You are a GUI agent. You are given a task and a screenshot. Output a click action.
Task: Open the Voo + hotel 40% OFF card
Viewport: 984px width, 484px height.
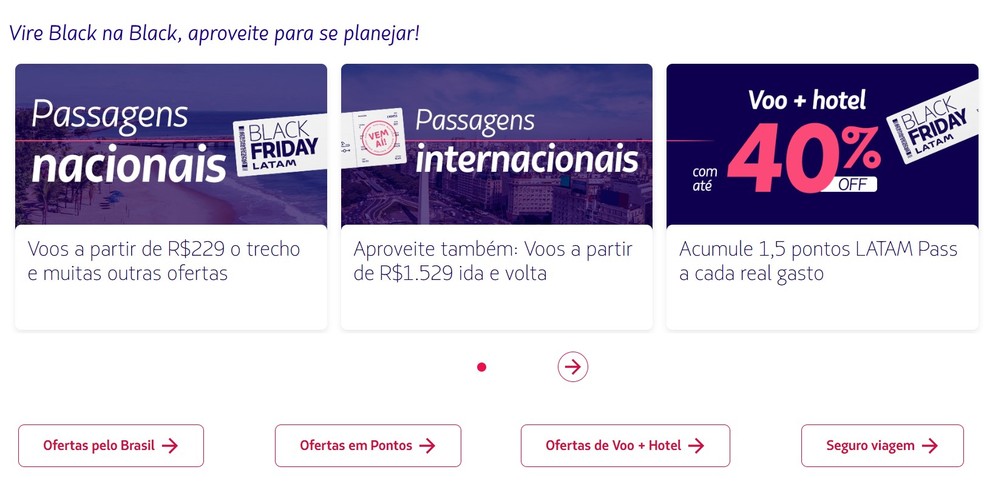[x=822, y=196]
